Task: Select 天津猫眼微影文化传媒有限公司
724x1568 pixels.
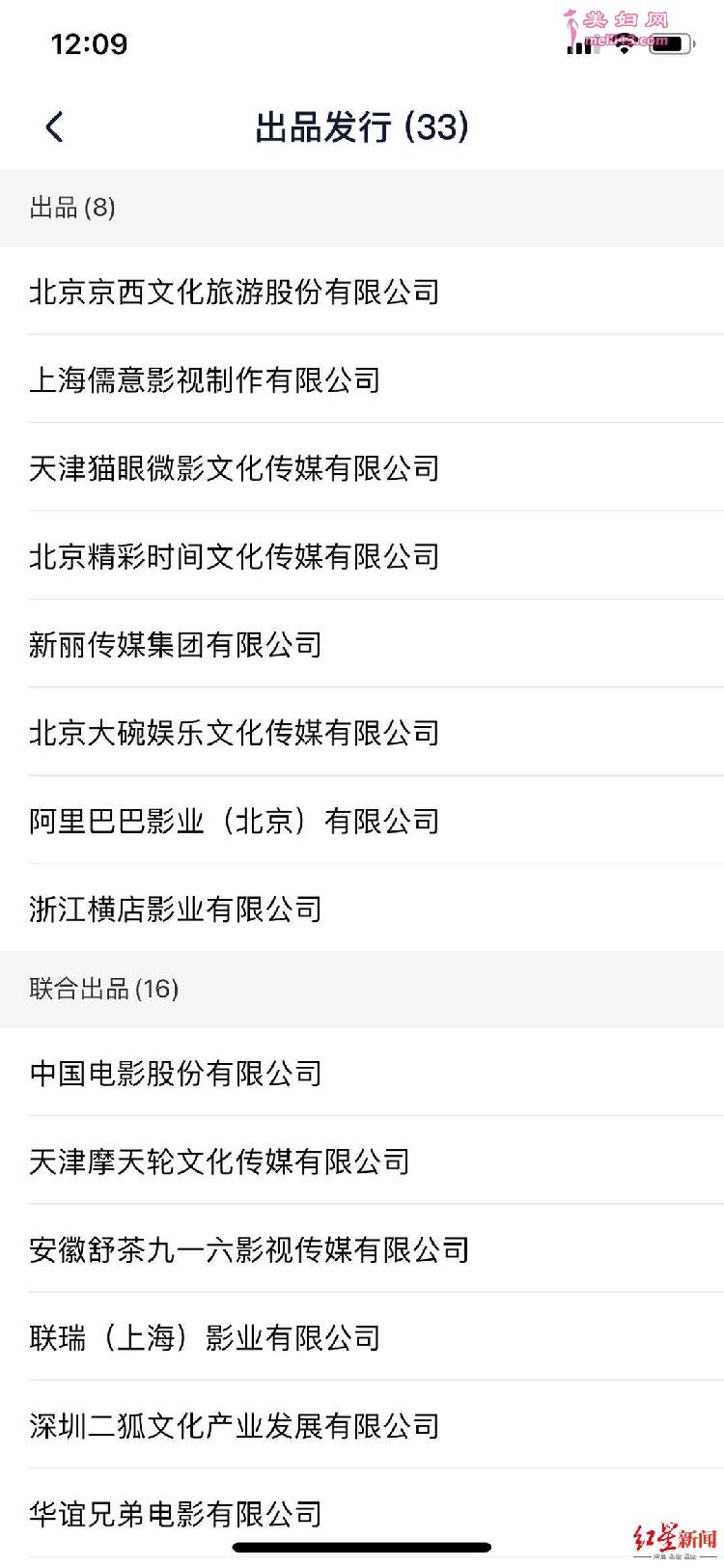Action: (x=362, y=467)
